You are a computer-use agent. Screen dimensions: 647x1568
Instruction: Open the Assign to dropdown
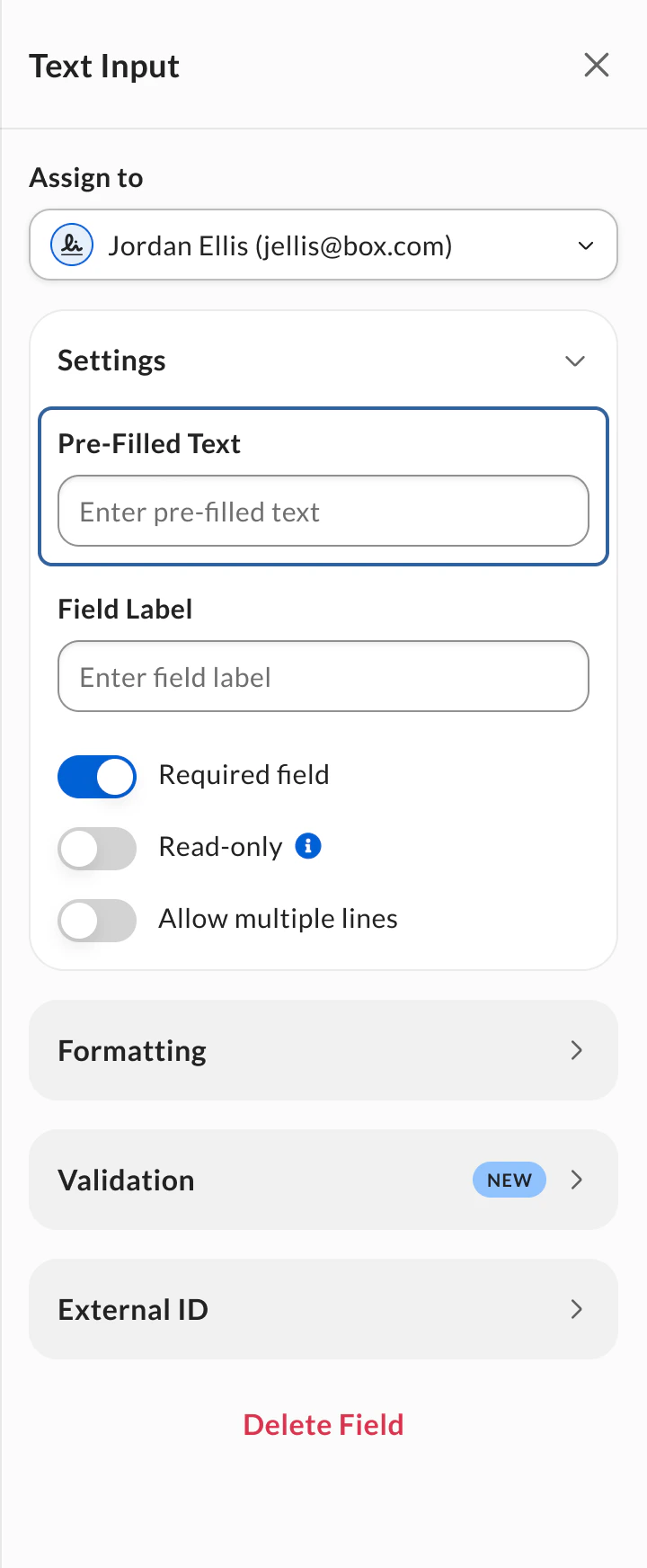[323, 245]
